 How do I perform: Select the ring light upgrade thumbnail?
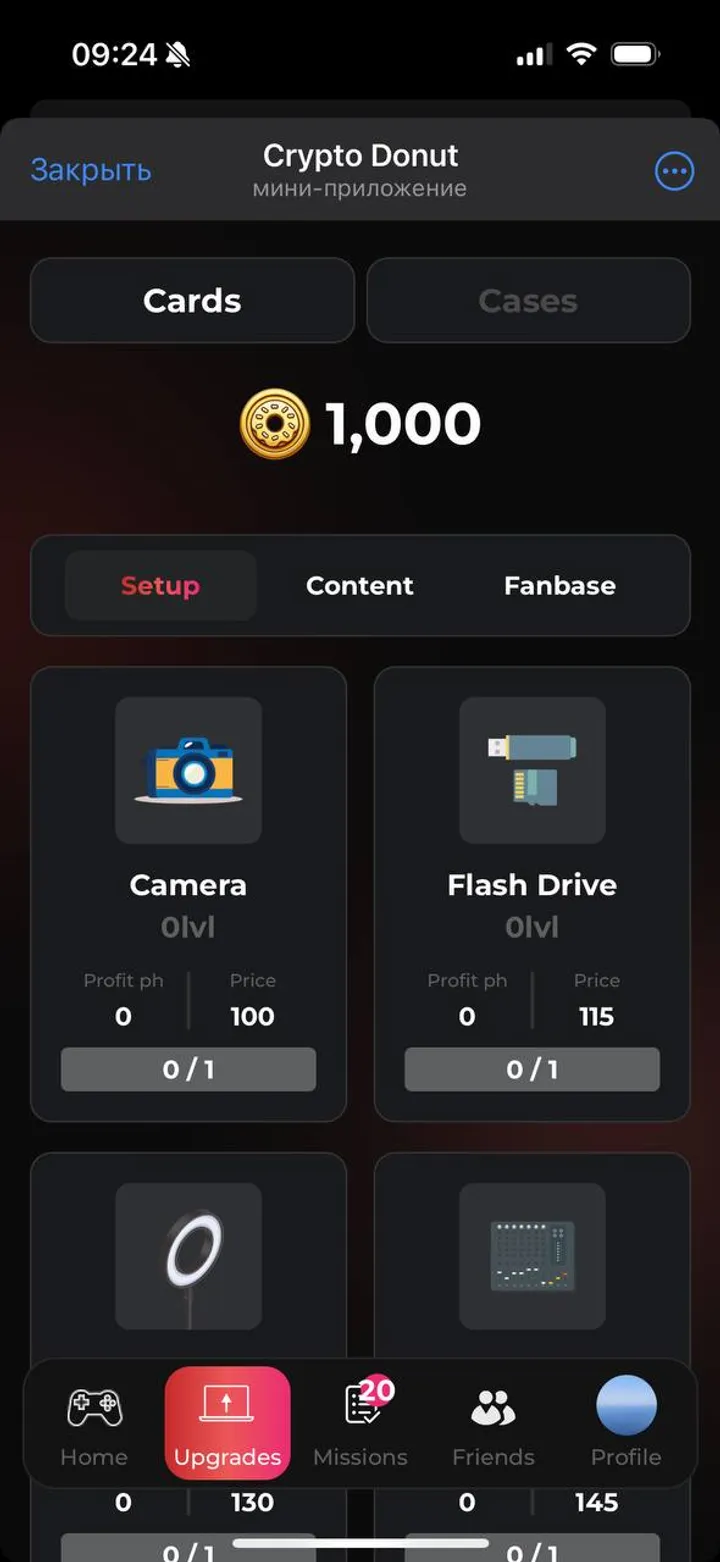(x=188, y=1255)
